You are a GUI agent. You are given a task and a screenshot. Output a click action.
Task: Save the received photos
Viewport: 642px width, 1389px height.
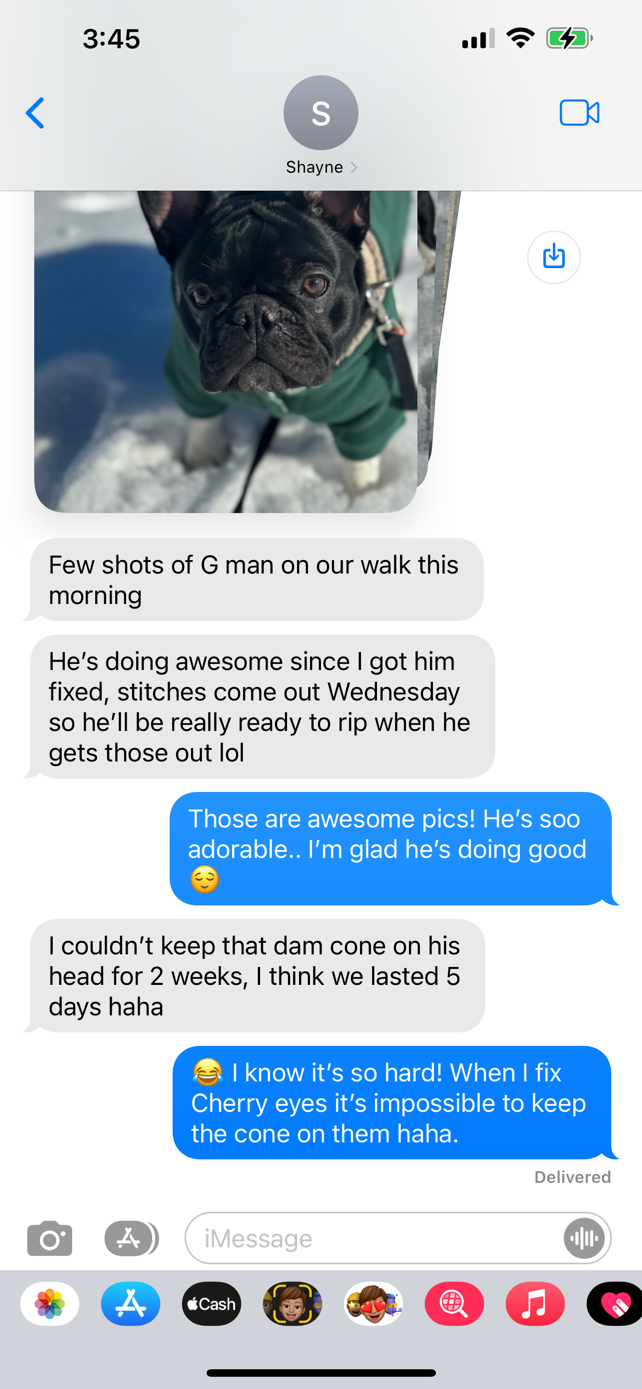(x=554, y=257)
